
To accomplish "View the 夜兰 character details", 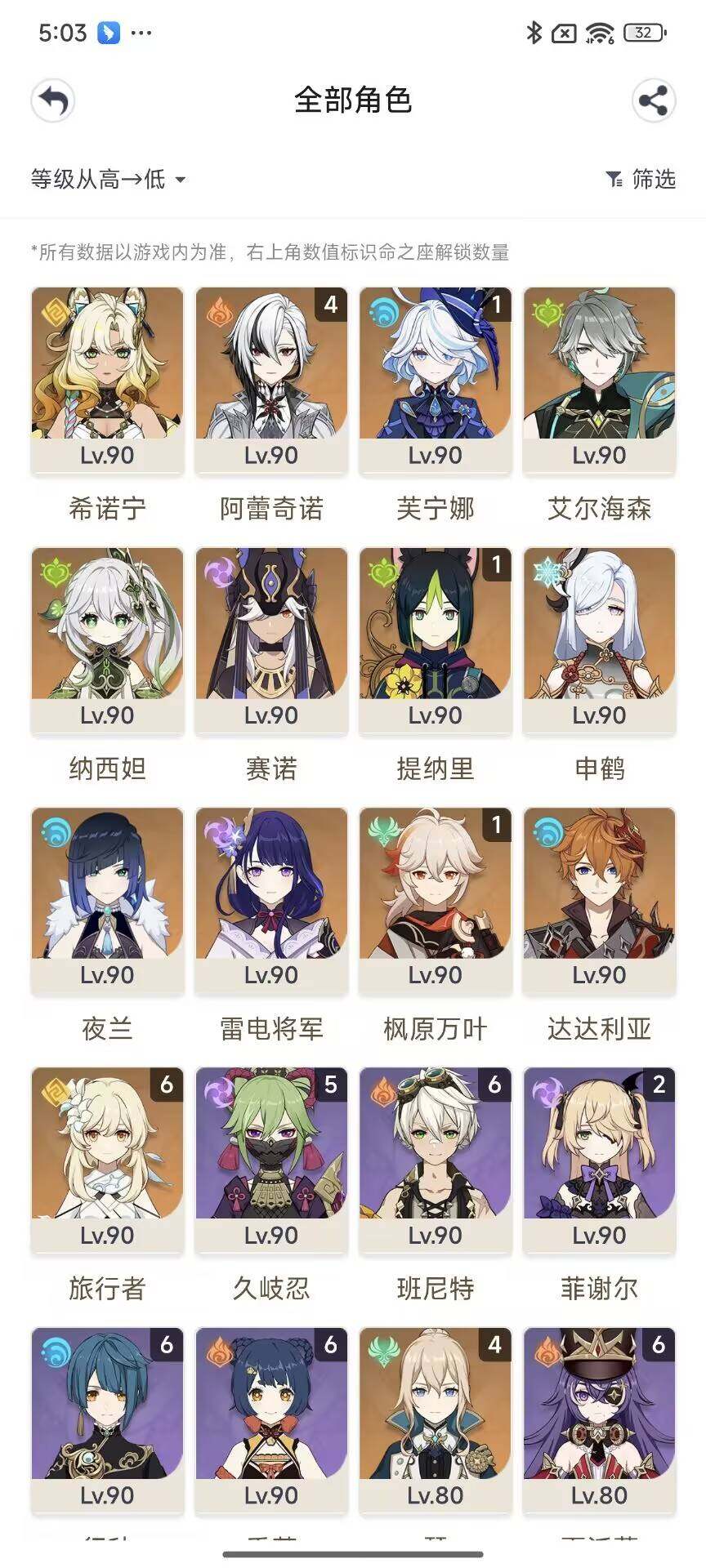I will [x=107, y=899].
